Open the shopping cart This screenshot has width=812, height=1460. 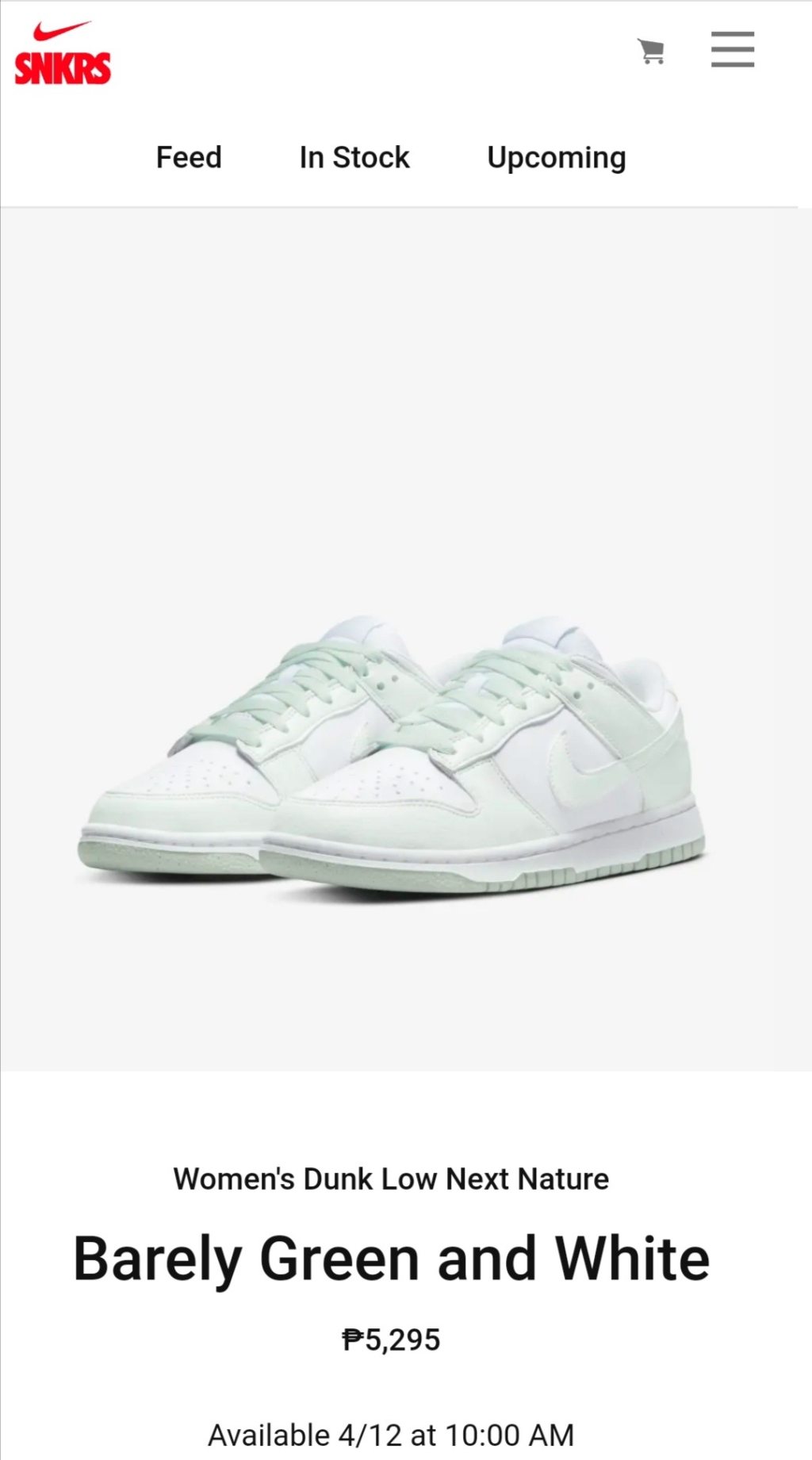651,52
